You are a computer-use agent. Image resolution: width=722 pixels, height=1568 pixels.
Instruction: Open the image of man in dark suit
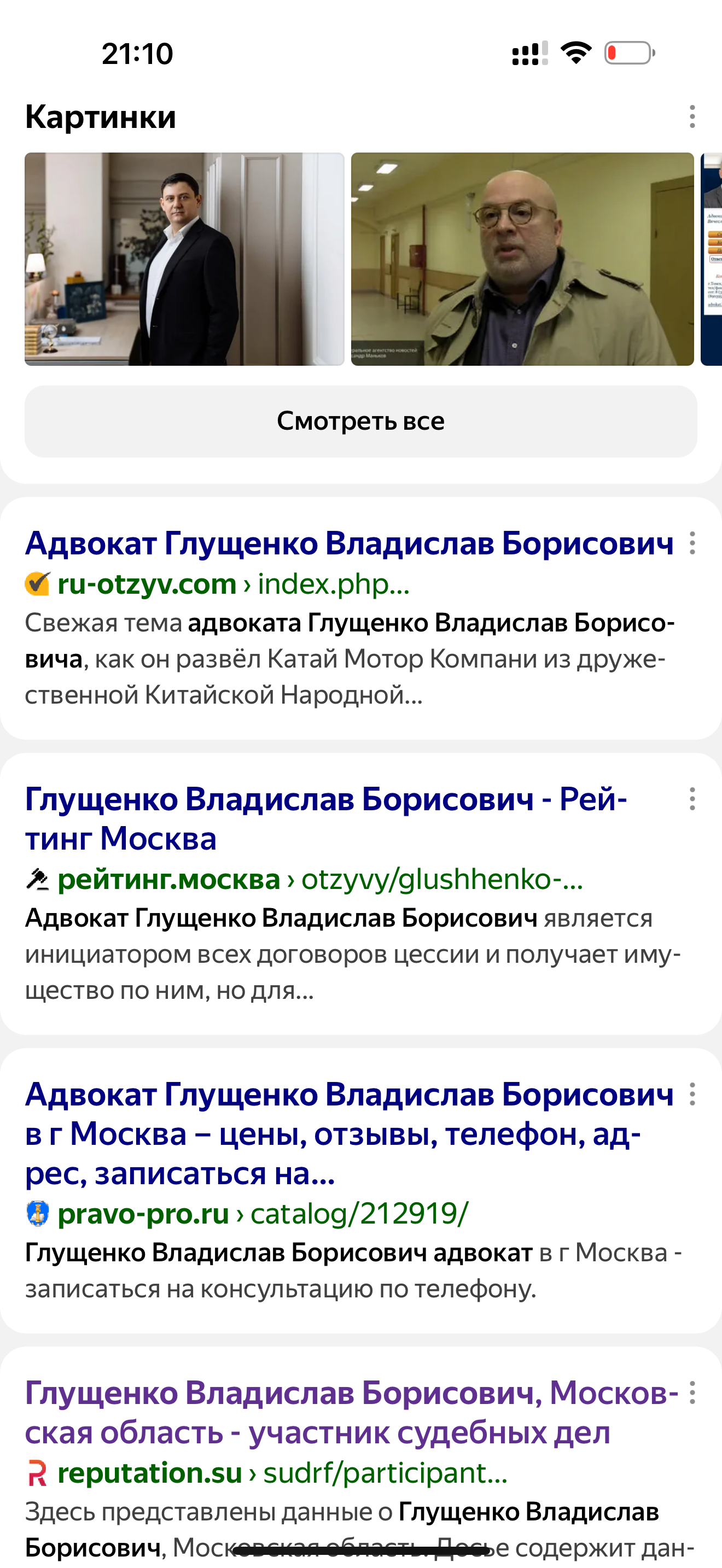(184, 259)
